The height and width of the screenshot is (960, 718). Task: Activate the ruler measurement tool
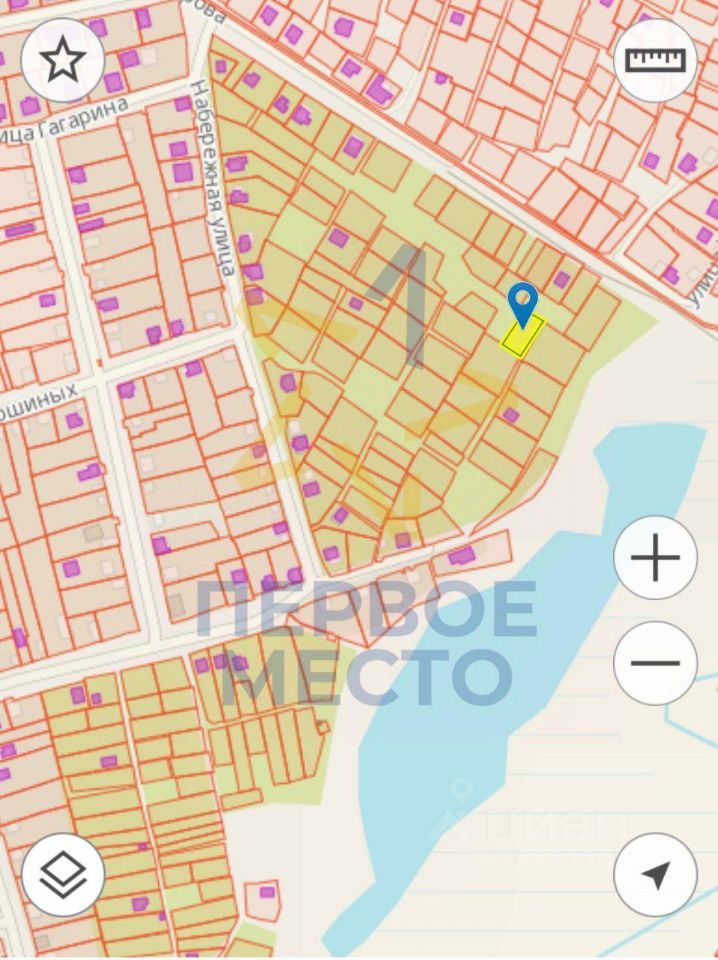[x=655, y=61]
